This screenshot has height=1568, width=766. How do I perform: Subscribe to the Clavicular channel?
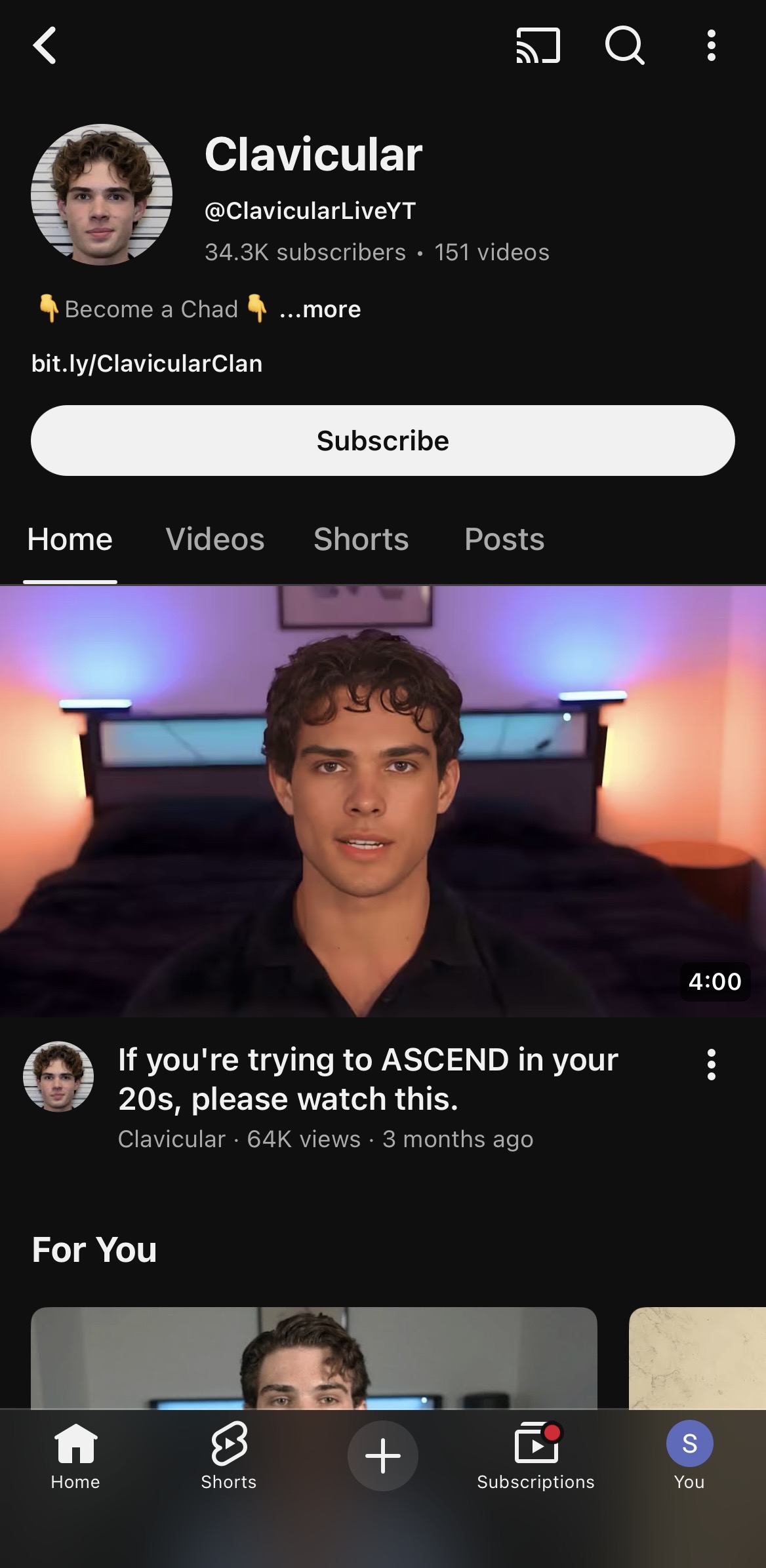383,441
